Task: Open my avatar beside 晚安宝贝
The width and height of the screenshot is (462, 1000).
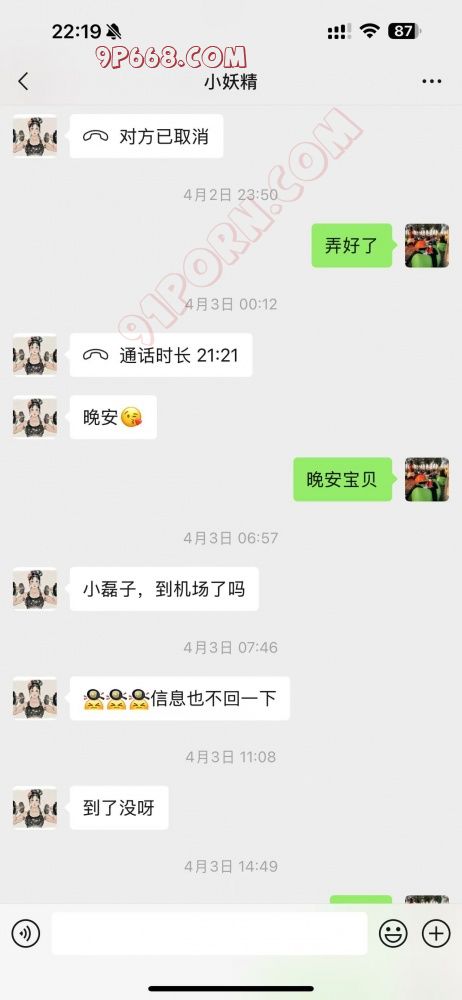Action: [x=427, y=479]
